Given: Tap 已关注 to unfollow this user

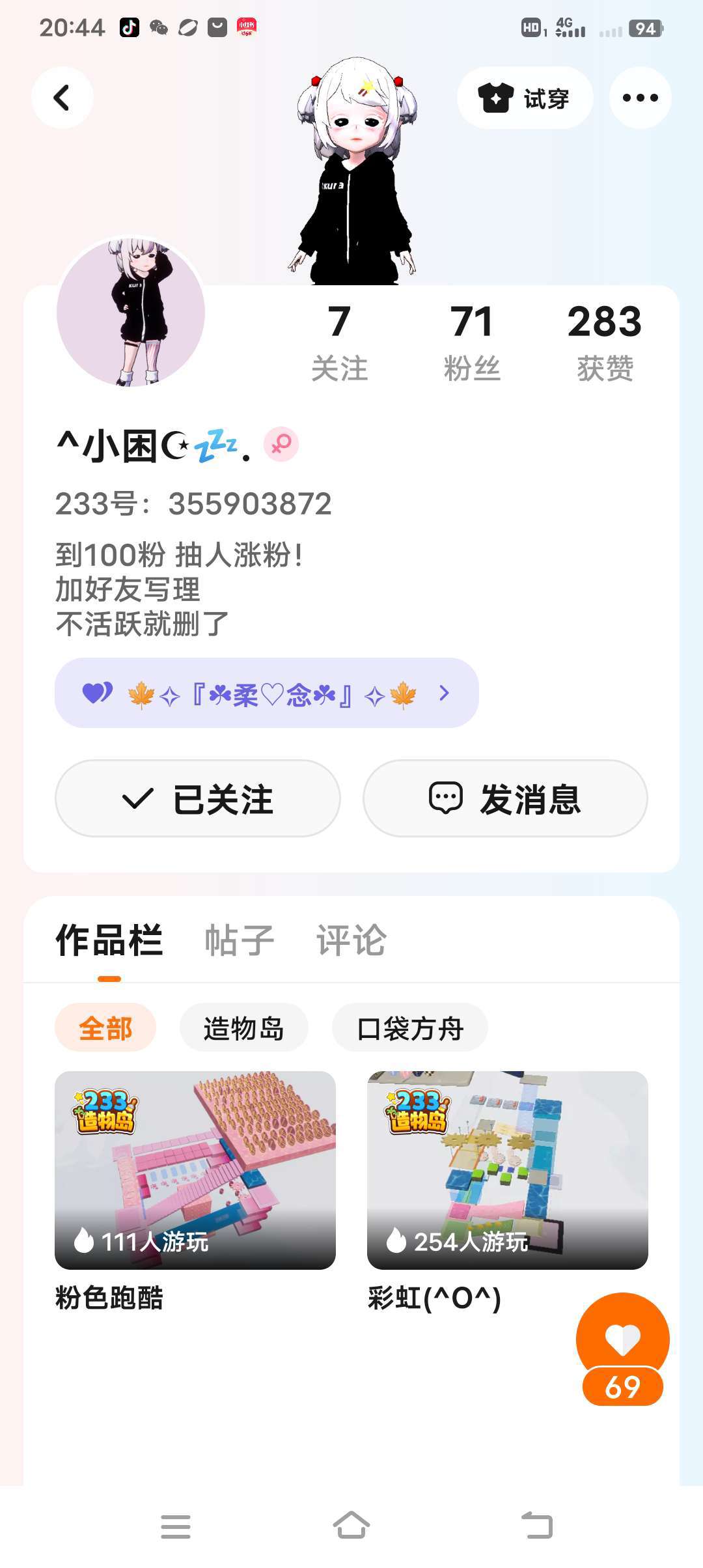Looking at the screenshot, I should coord(198,798).
